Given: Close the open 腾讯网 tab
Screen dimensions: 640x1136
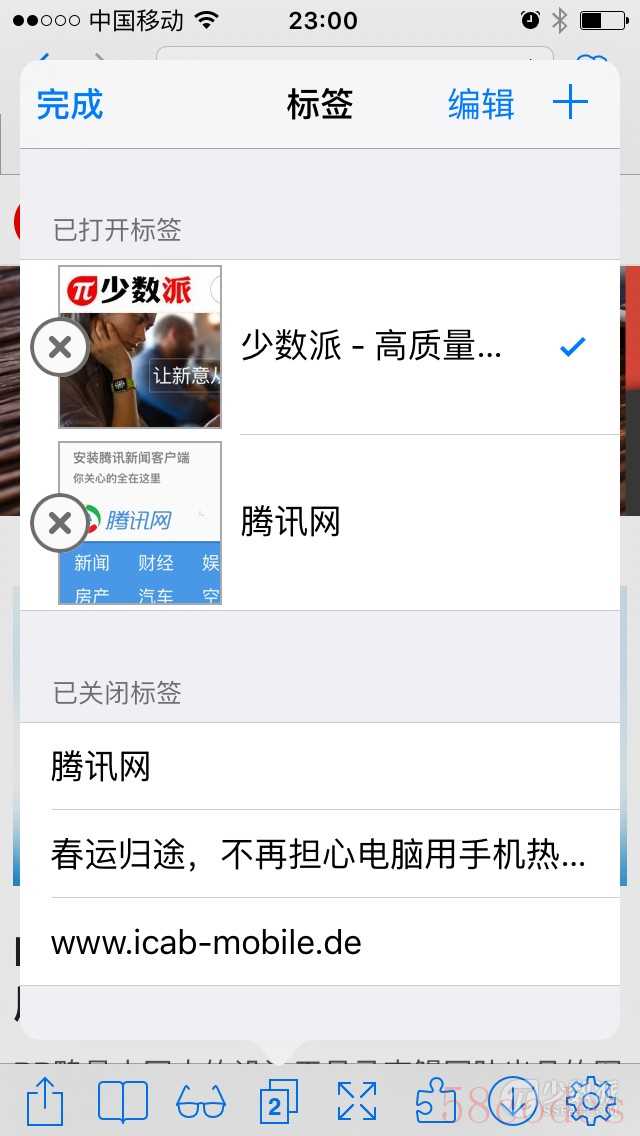Looking at the screenshot, I should pyautogui.click(x=60, y=522).
